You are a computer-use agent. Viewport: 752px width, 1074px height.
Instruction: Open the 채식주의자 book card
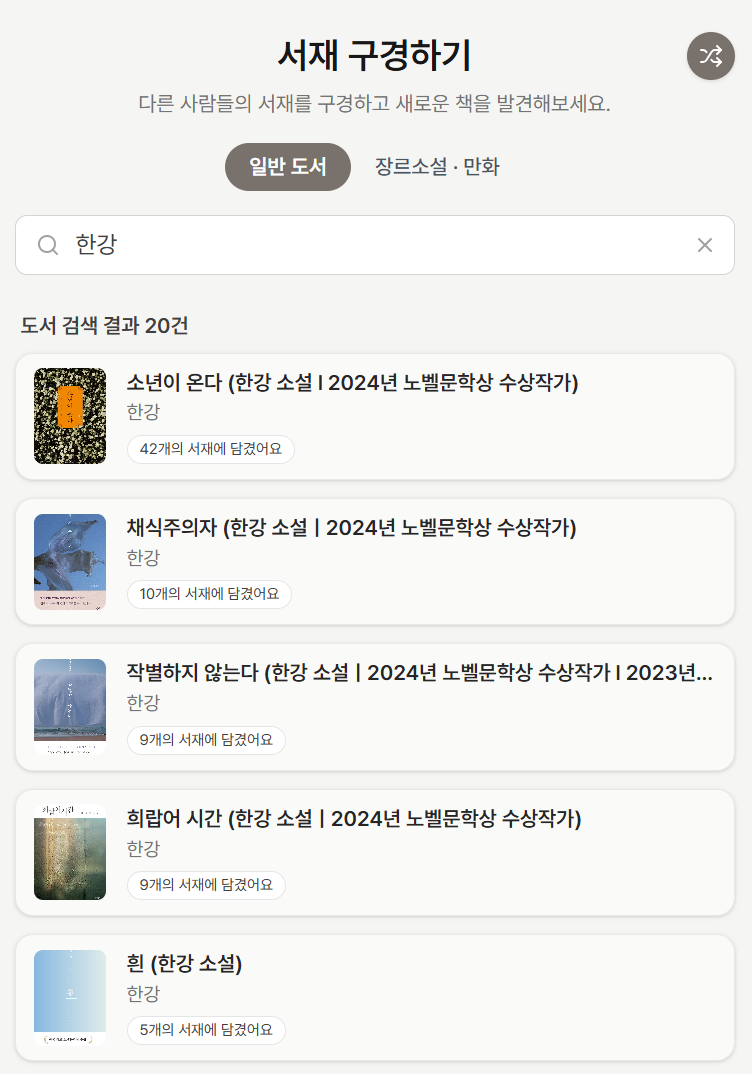click(x=375, y=562)
